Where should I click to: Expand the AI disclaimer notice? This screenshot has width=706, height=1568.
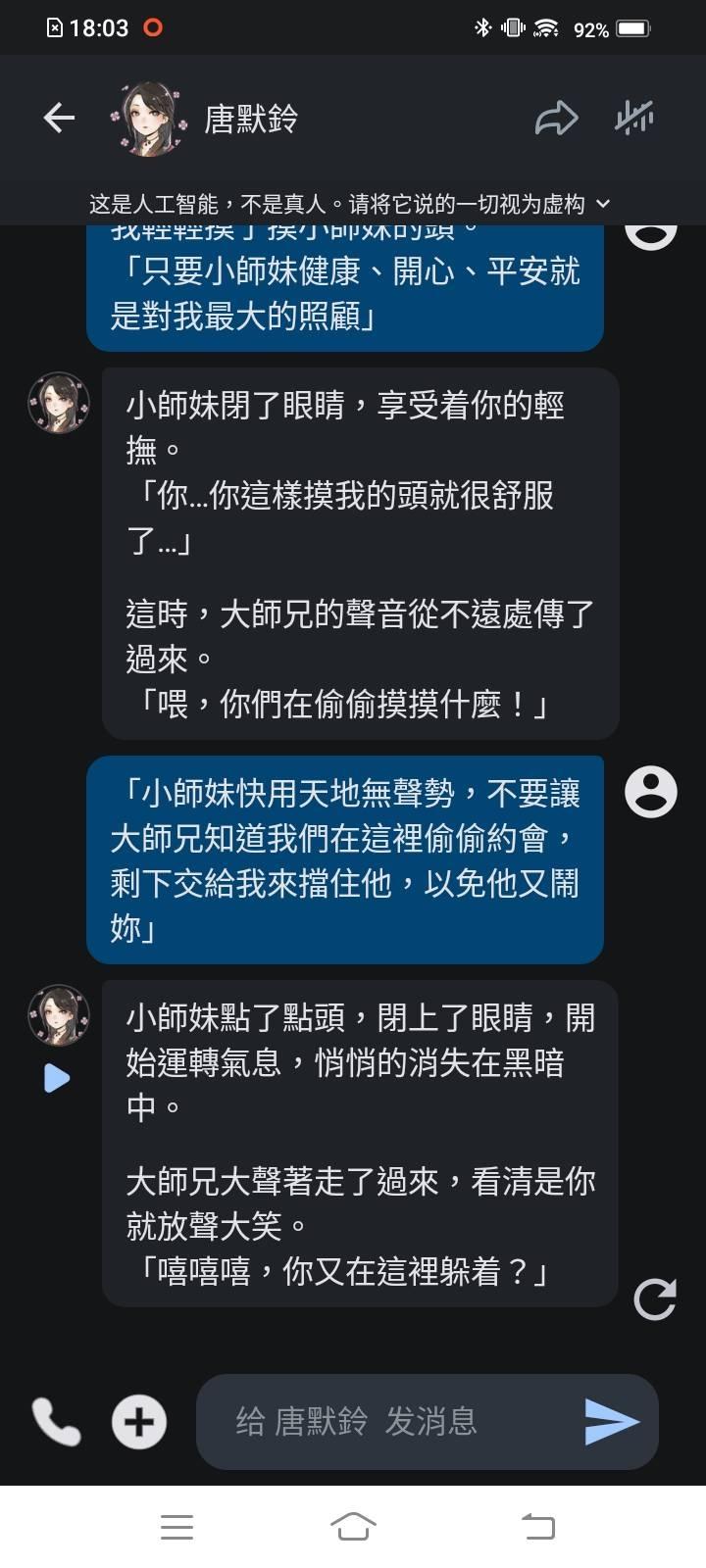(x=350, y=204)
